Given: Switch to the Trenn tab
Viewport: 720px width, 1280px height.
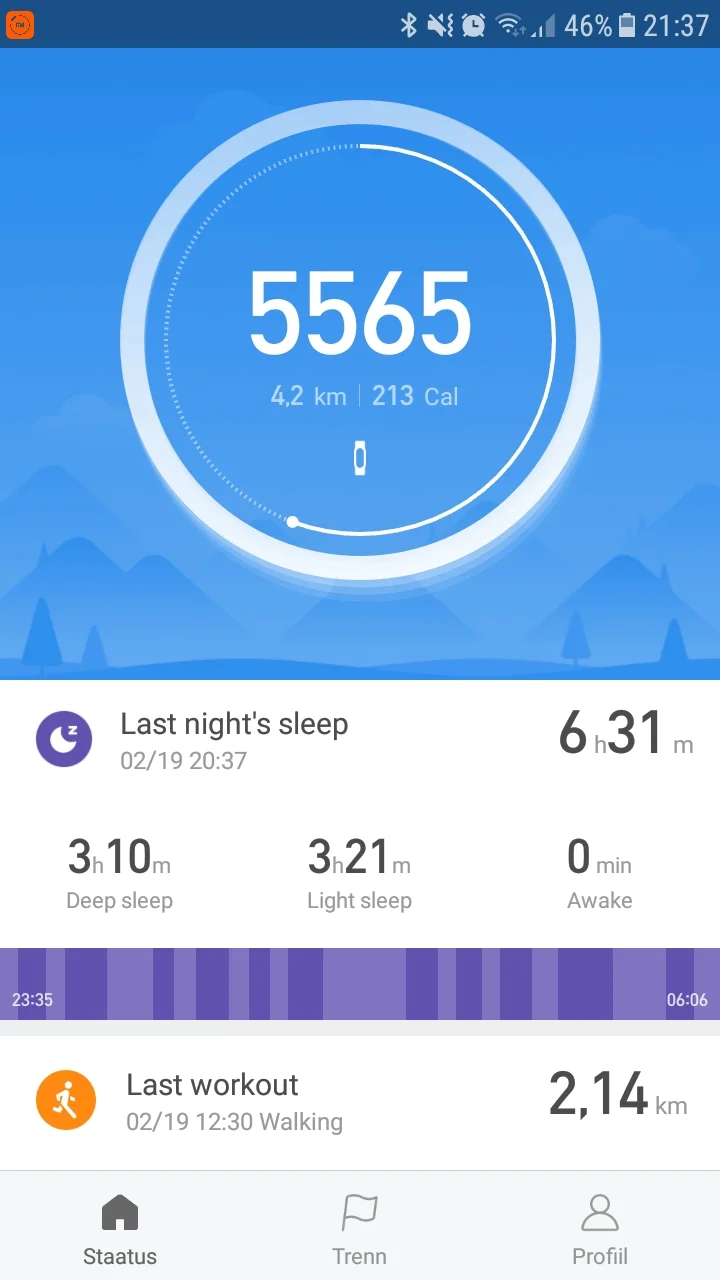Looking at the screenshot, I should pos(359,1228).
